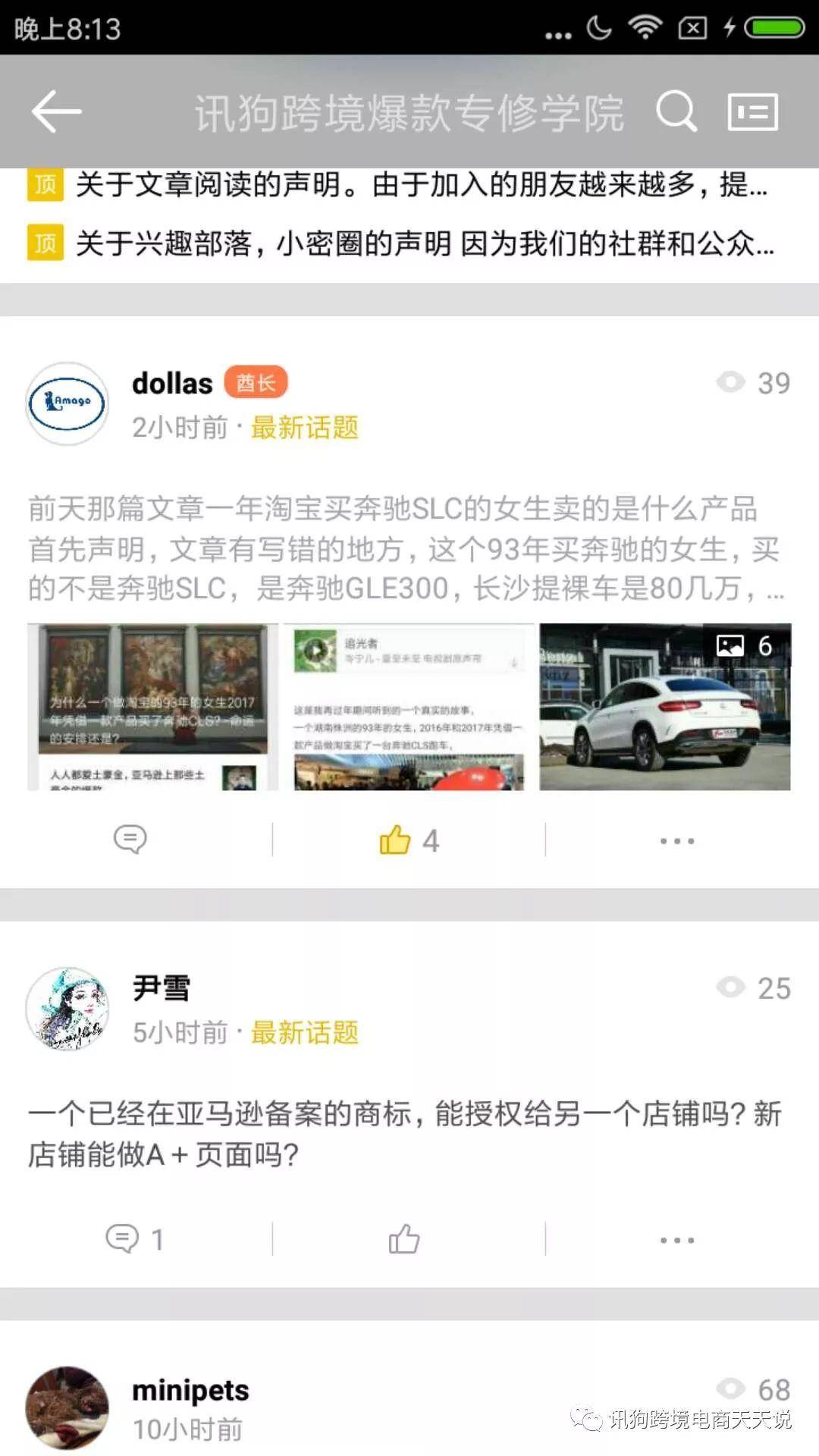Open 最新话题 tag on 尹雪's post
Image resolution: width=819 pixels, height=1456 pixels.
click(304, 1033)
